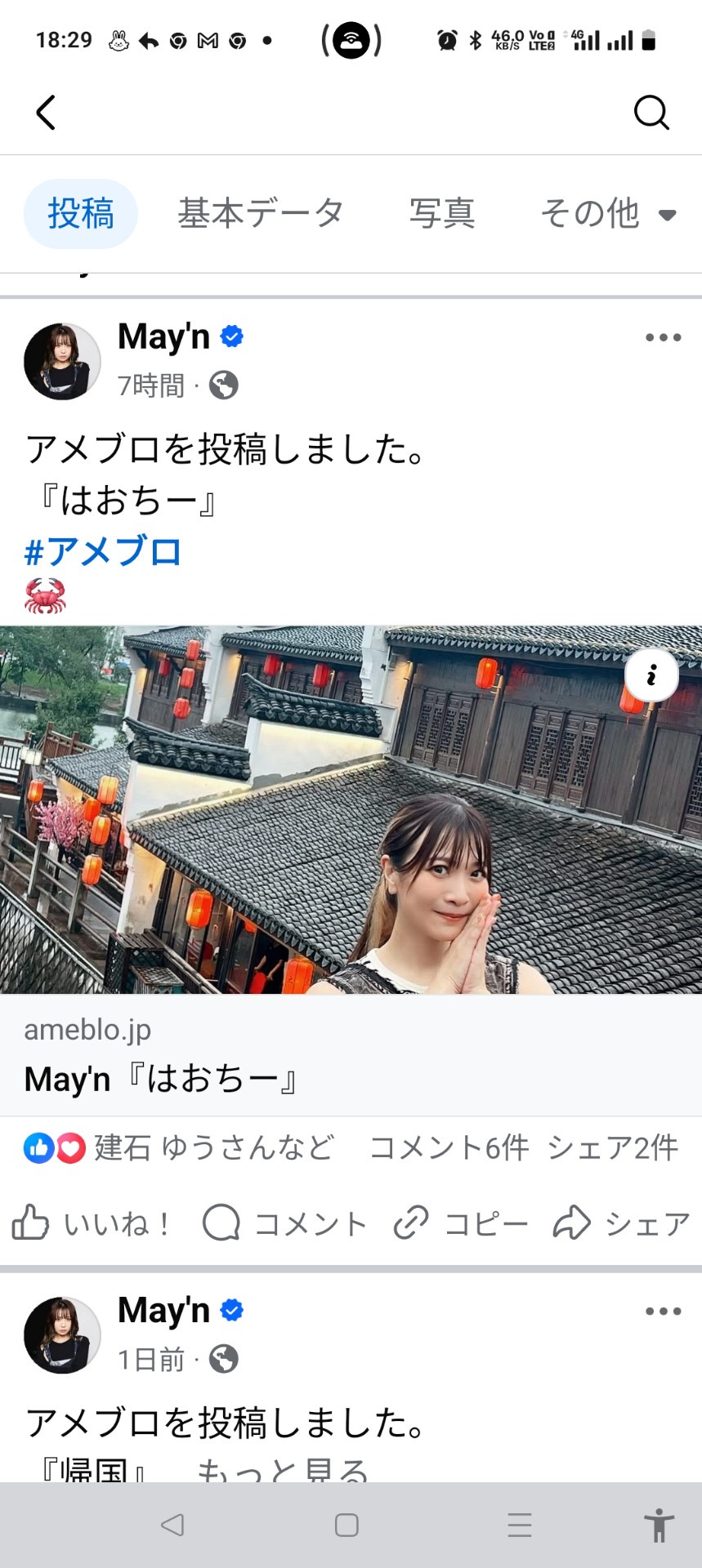This screenshot has height=1568, width=702.
Task: Switch to the 写真 tab
Action: [x=442, y=214]
